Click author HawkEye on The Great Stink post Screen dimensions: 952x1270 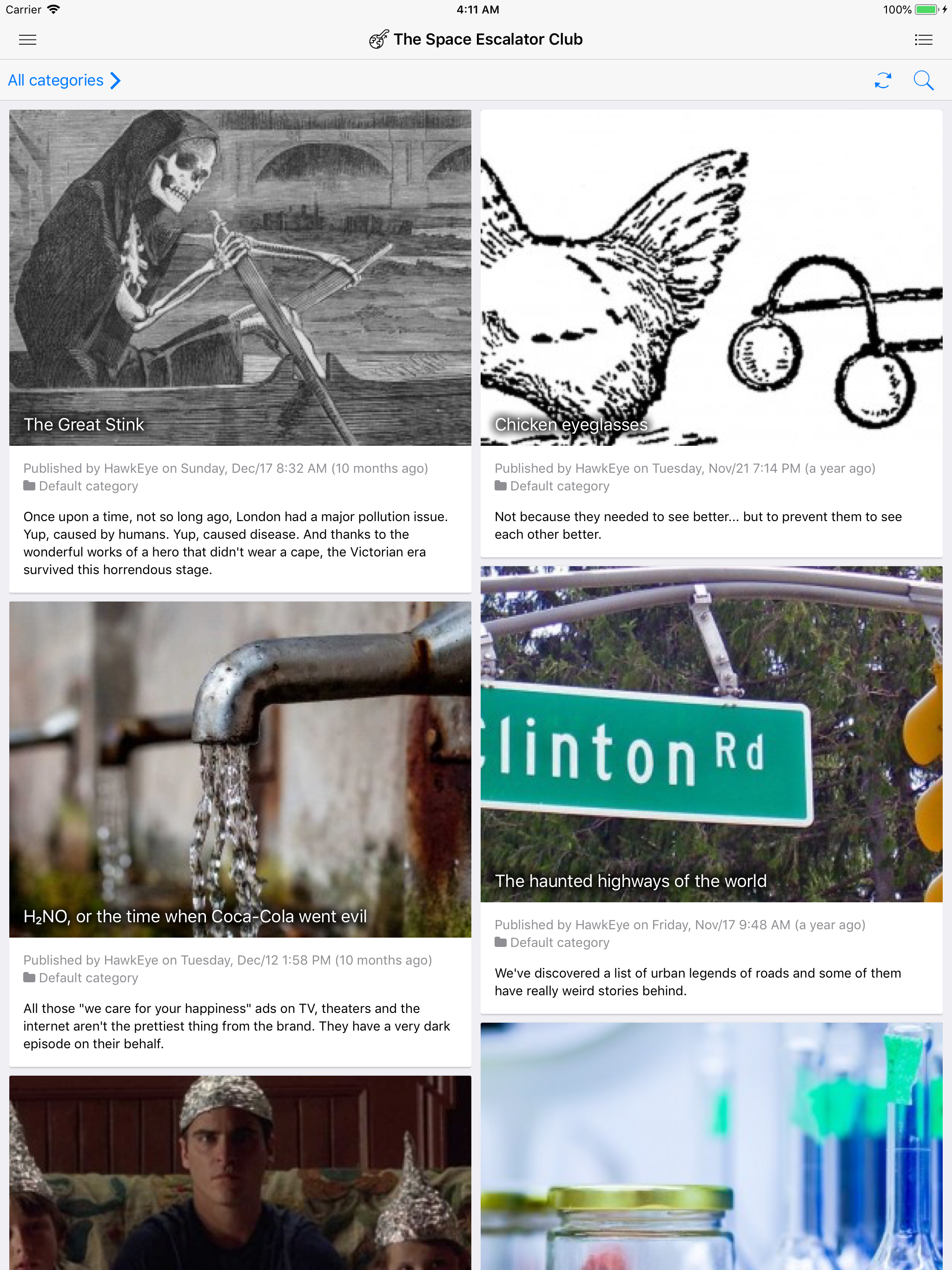click(129, 468)
